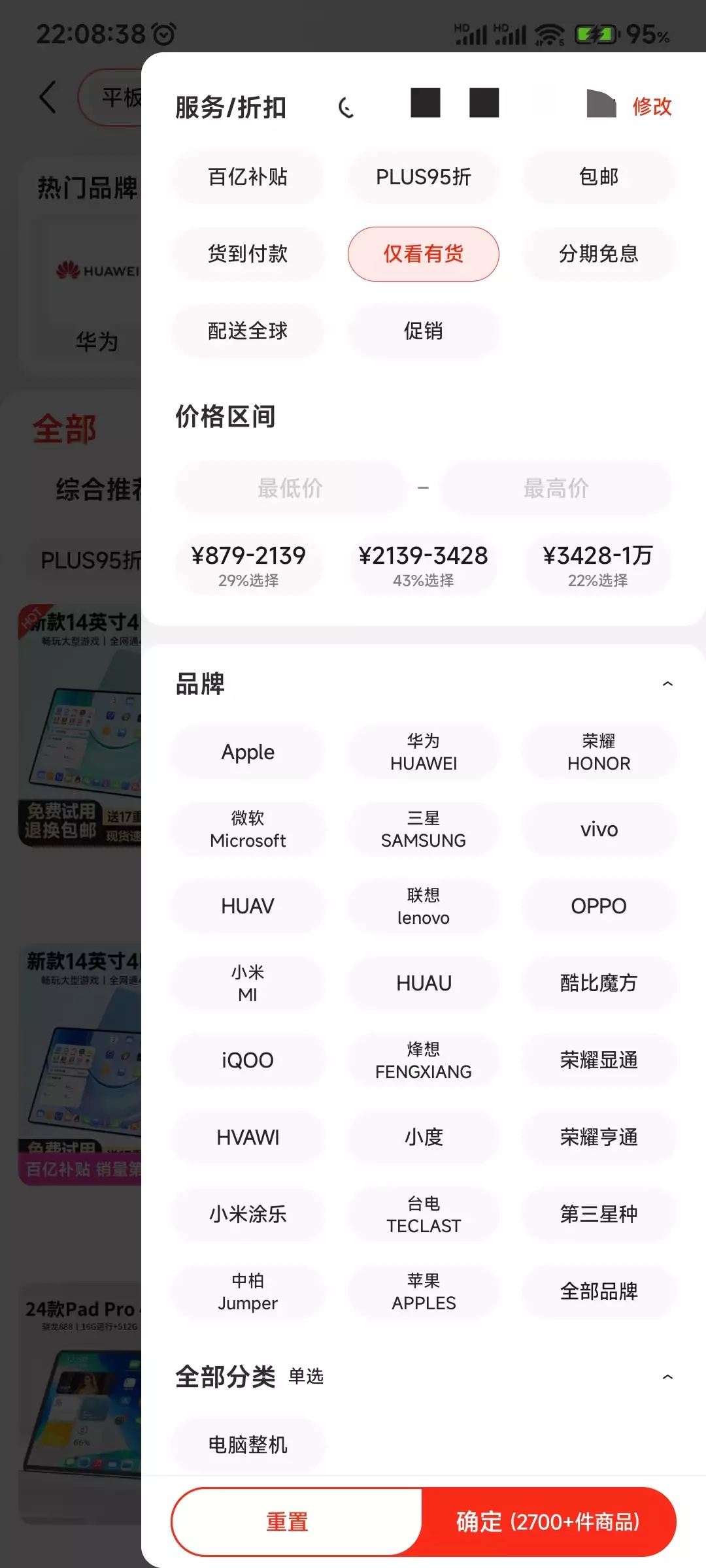Choose the Apple brand chip
Image resolution: width=706 pixels, height=1568 pixels.
[x=248, y=752]
